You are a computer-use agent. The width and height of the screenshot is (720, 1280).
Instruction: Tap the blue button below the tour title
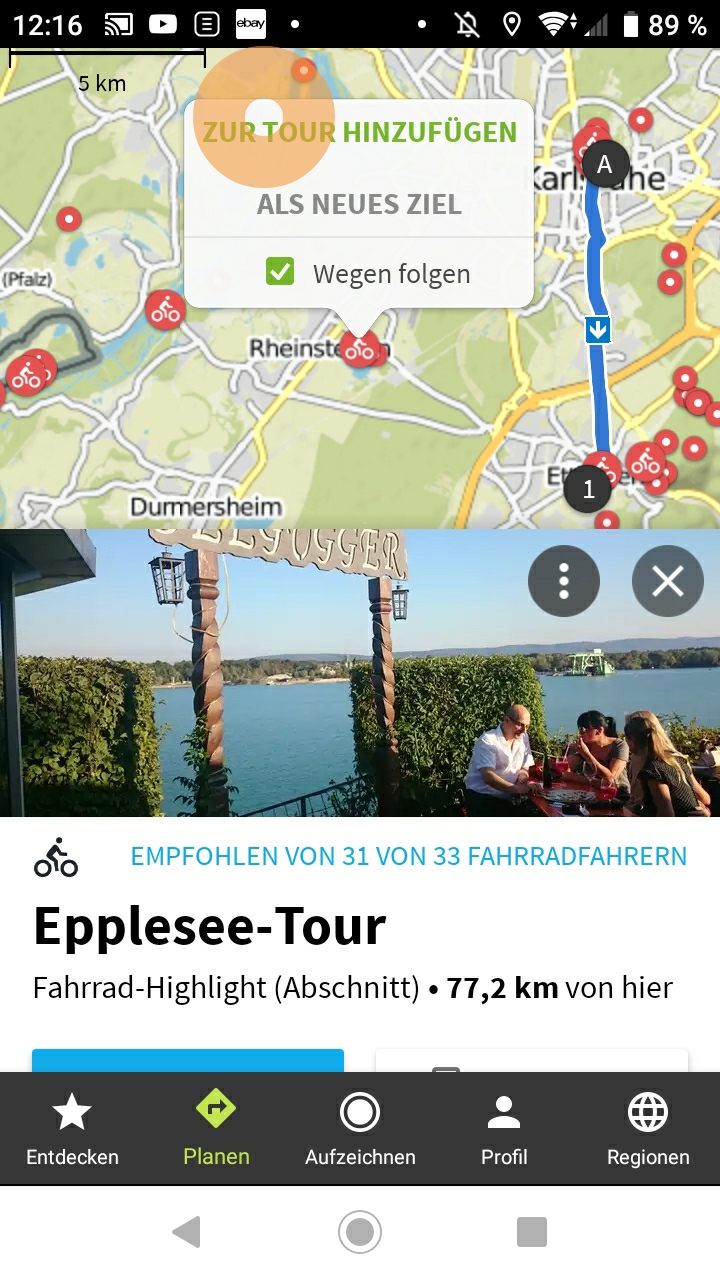coord(188,1060)
